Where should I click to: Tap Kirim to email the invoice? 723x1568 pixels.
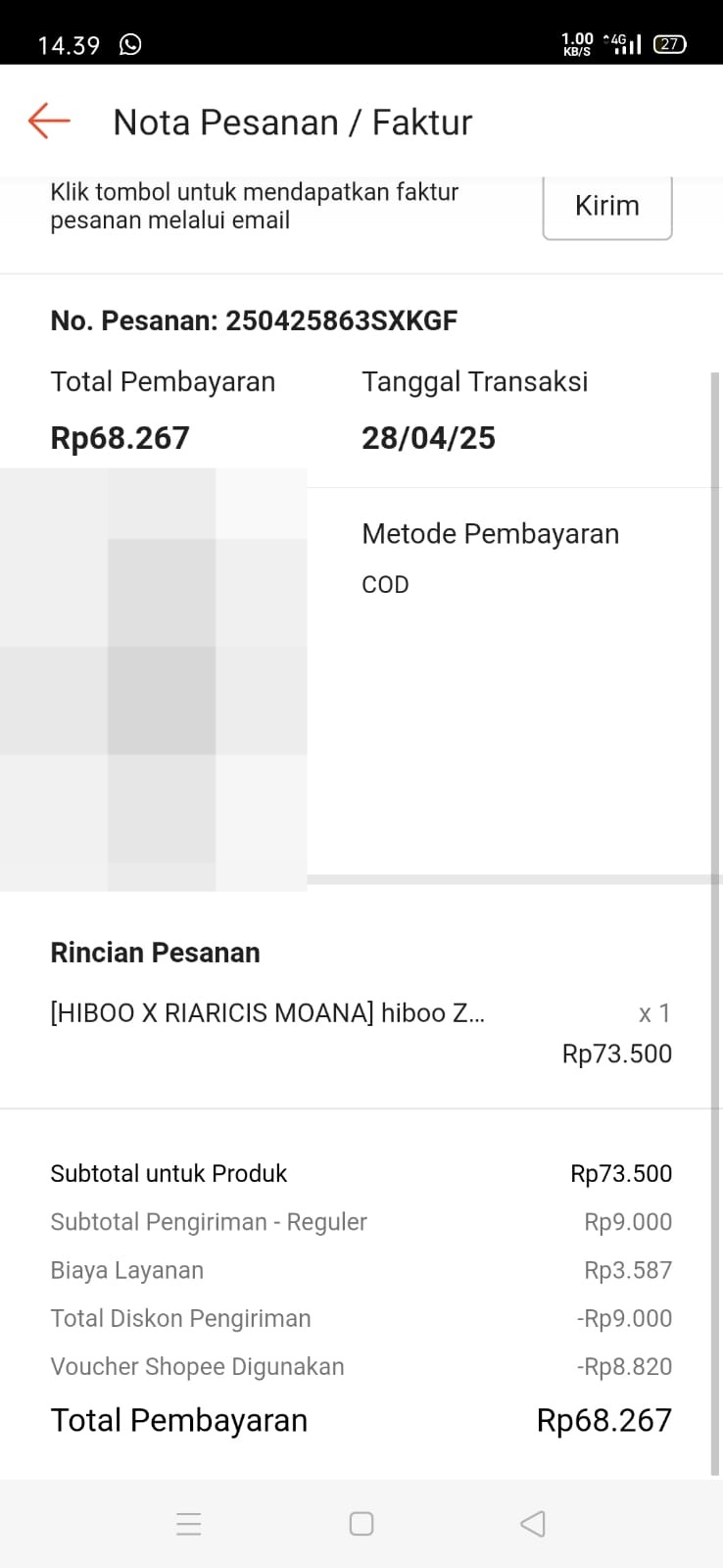tap(606, 206)
